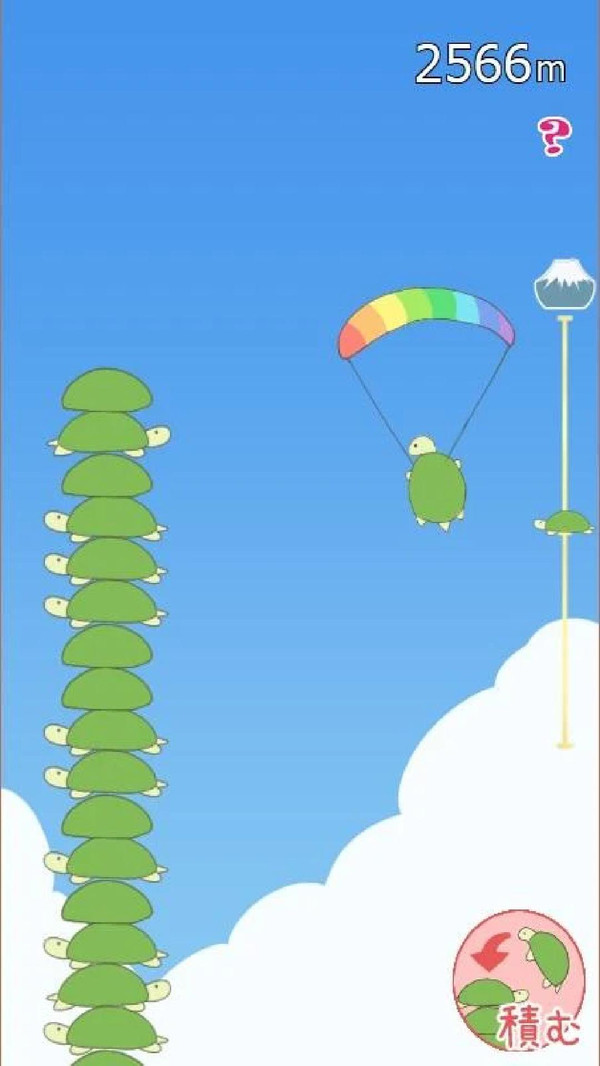
Task: Tap the 積む stack turtle button
Action: coord(518,980)
